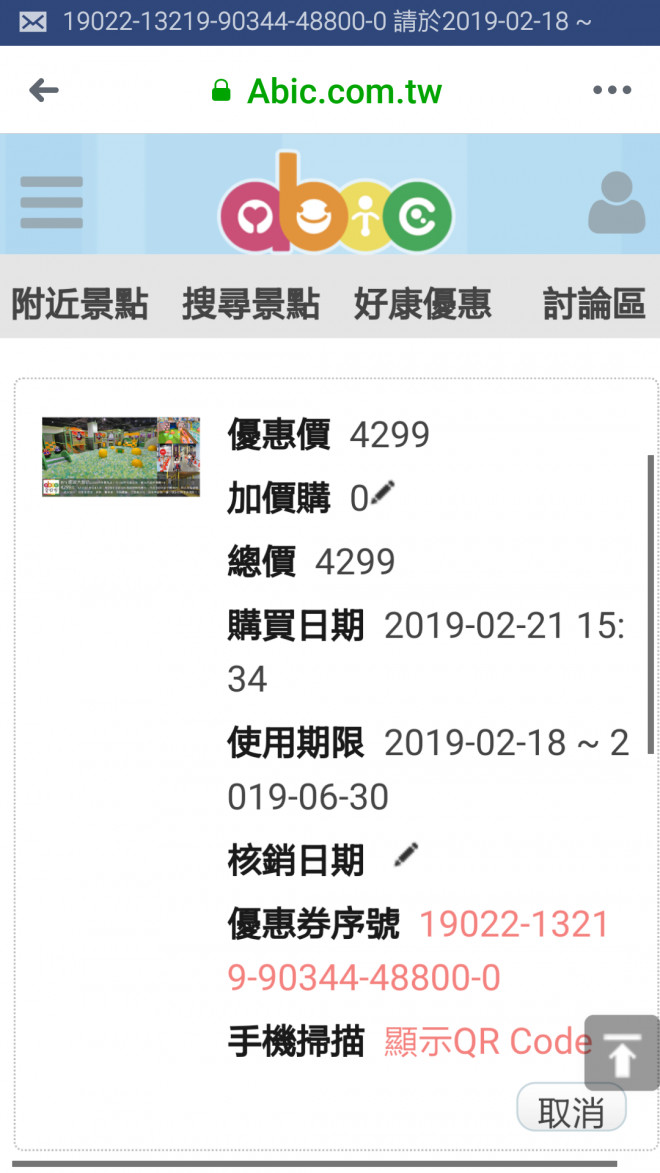Screen dimensions: 660x1173
Task: Edit the 加價購 amount pencil
Action: 383,494
